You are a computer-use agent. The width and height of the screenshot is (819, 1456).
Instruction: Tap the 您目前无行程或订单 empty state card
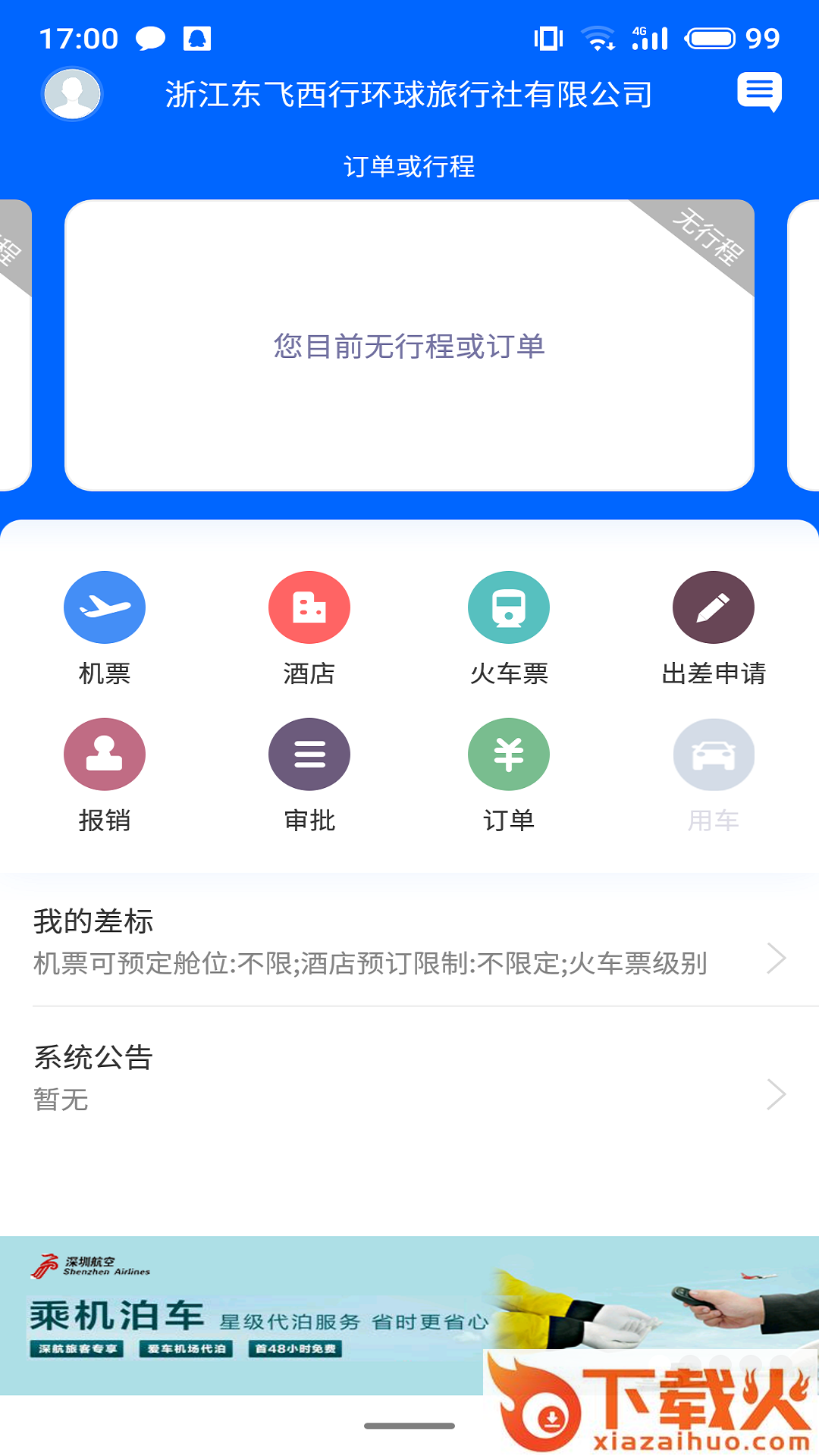(409, 347)
